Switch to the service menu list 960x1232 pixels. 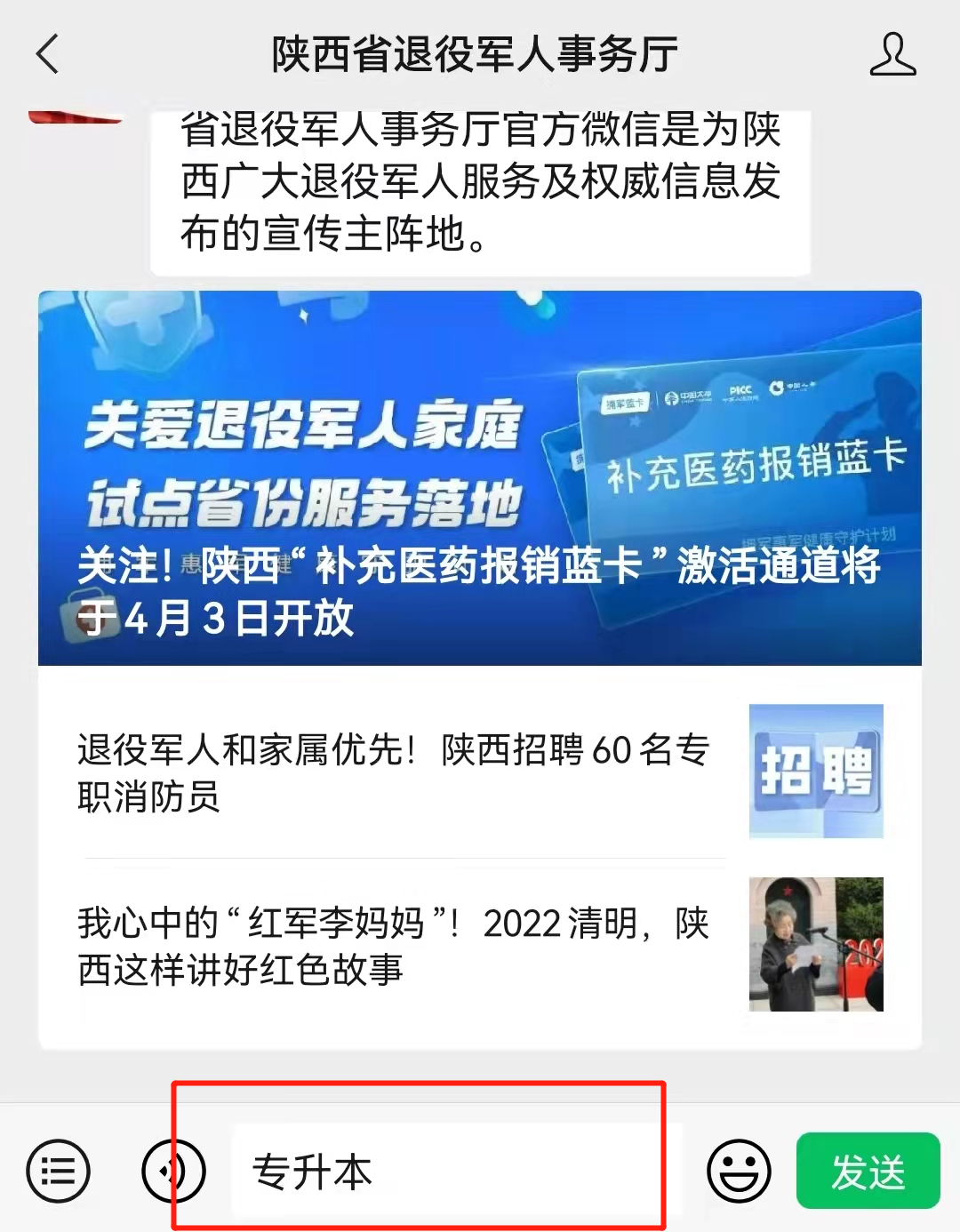coord(59,1171)
